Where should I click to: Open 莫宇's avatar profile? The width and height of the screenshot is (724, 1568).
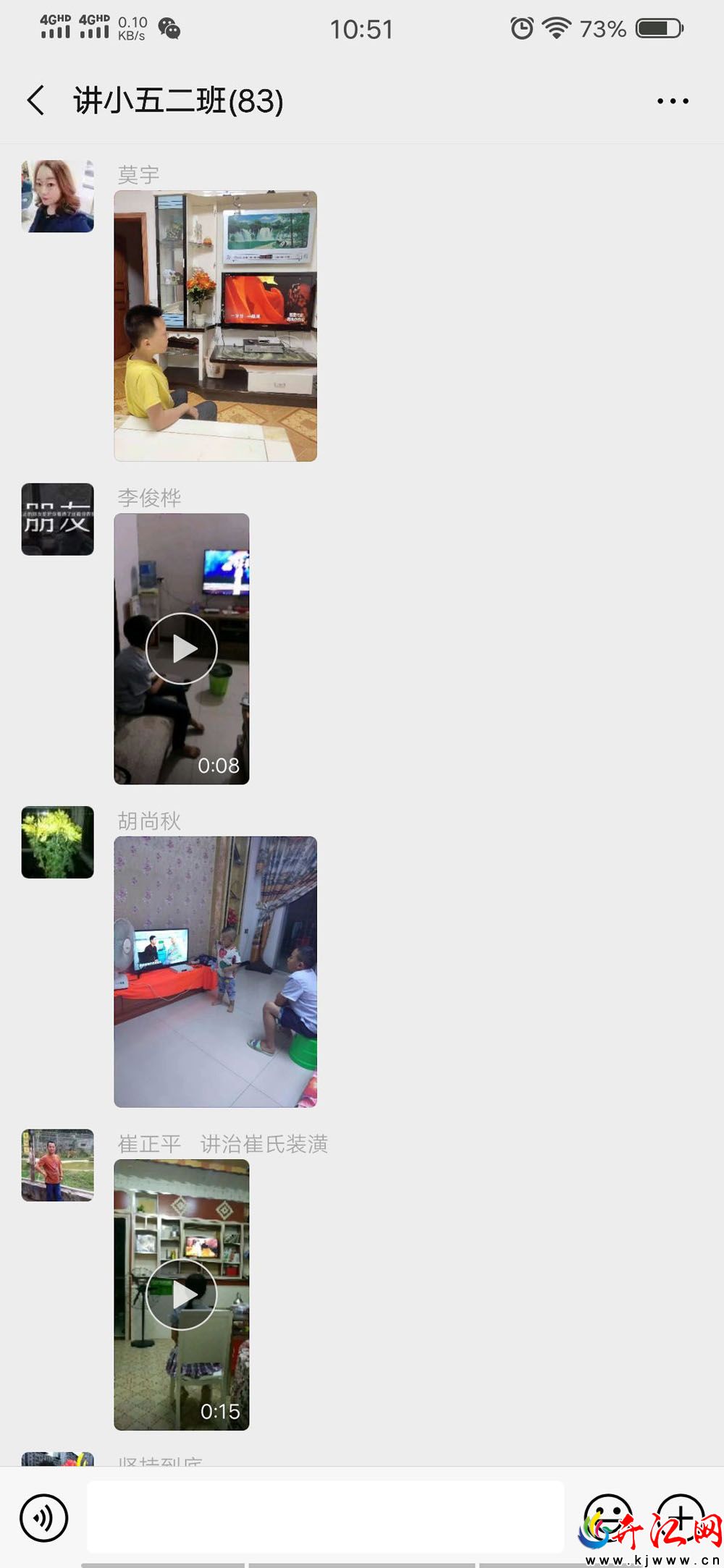[x=58, y=196]
